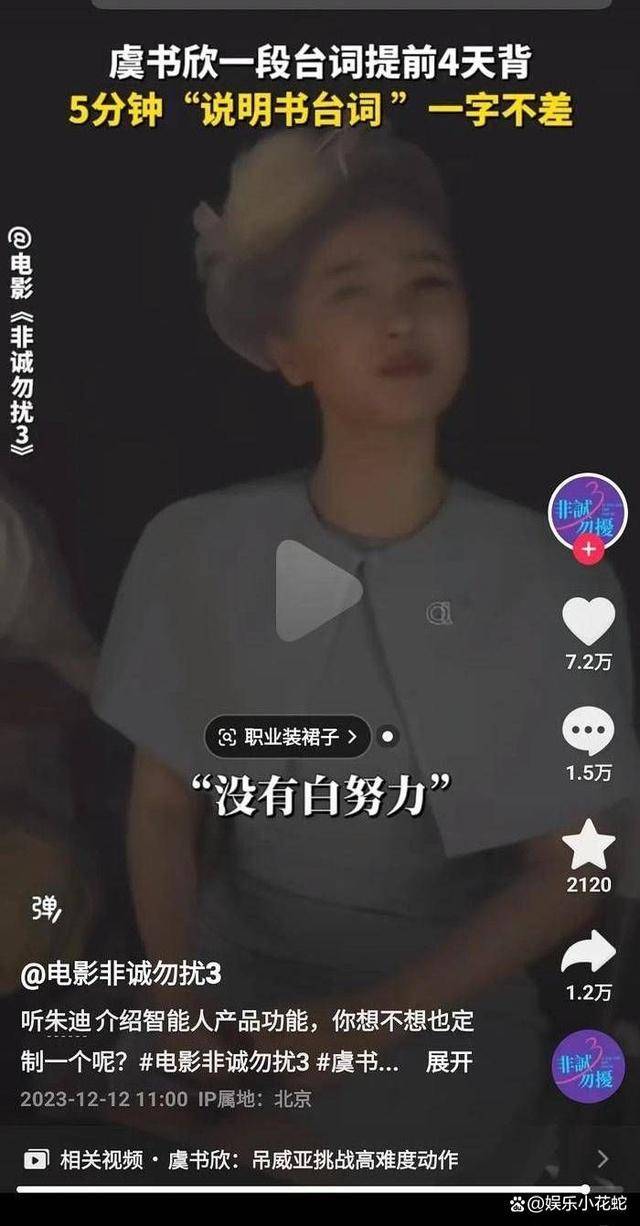Play the paused video

point(318,590)
